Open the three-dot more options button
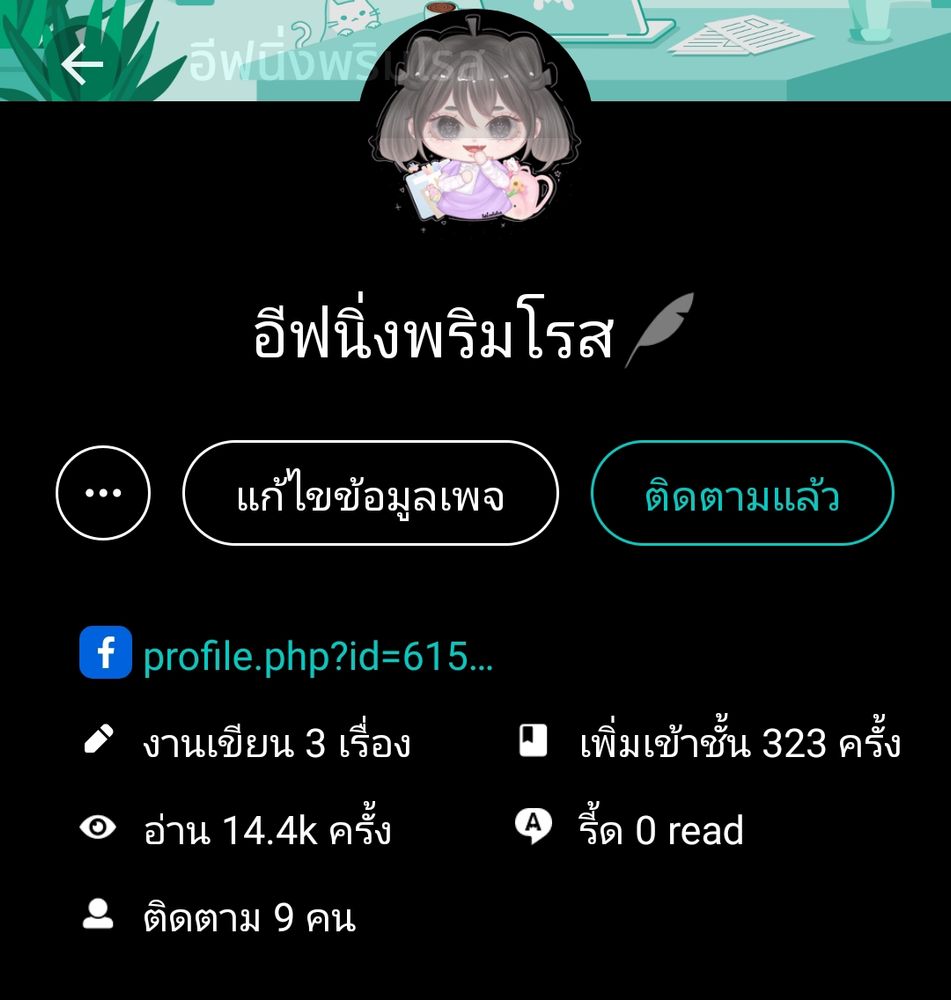The width and height of the screenshot is (951, 1000). point(103,493)
